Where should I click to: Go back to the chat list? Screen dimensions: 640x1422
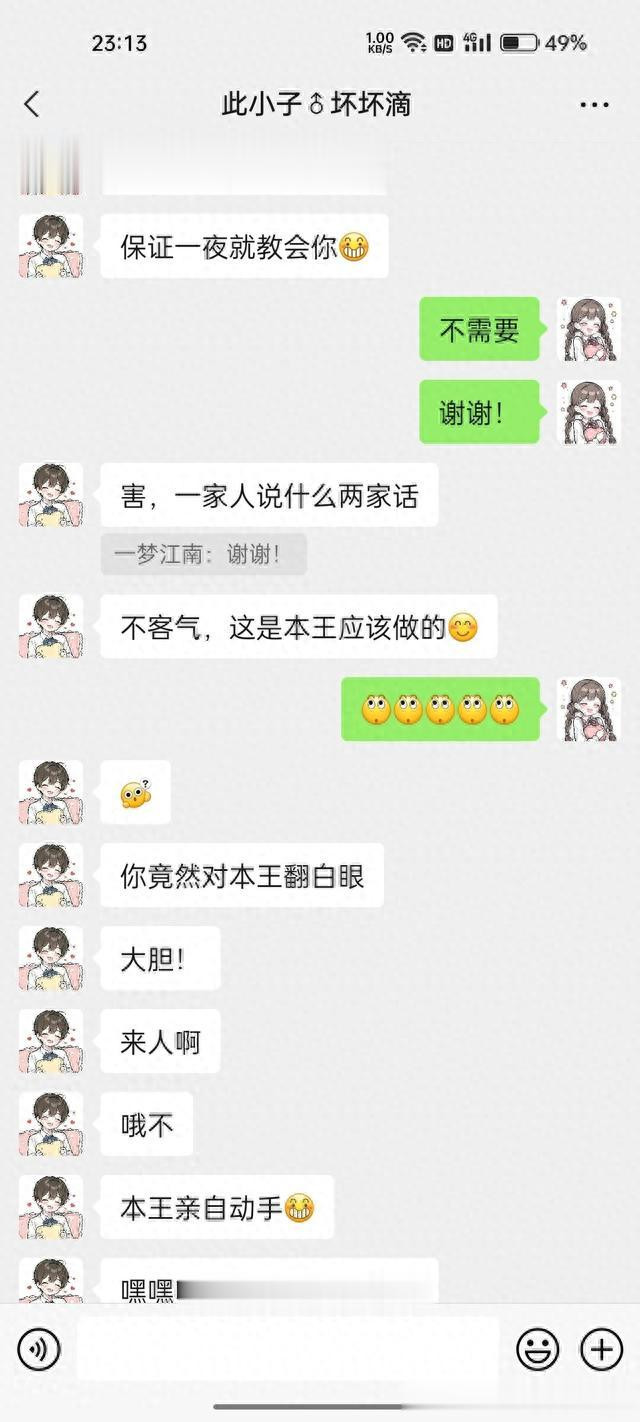(x=32, y=104)
